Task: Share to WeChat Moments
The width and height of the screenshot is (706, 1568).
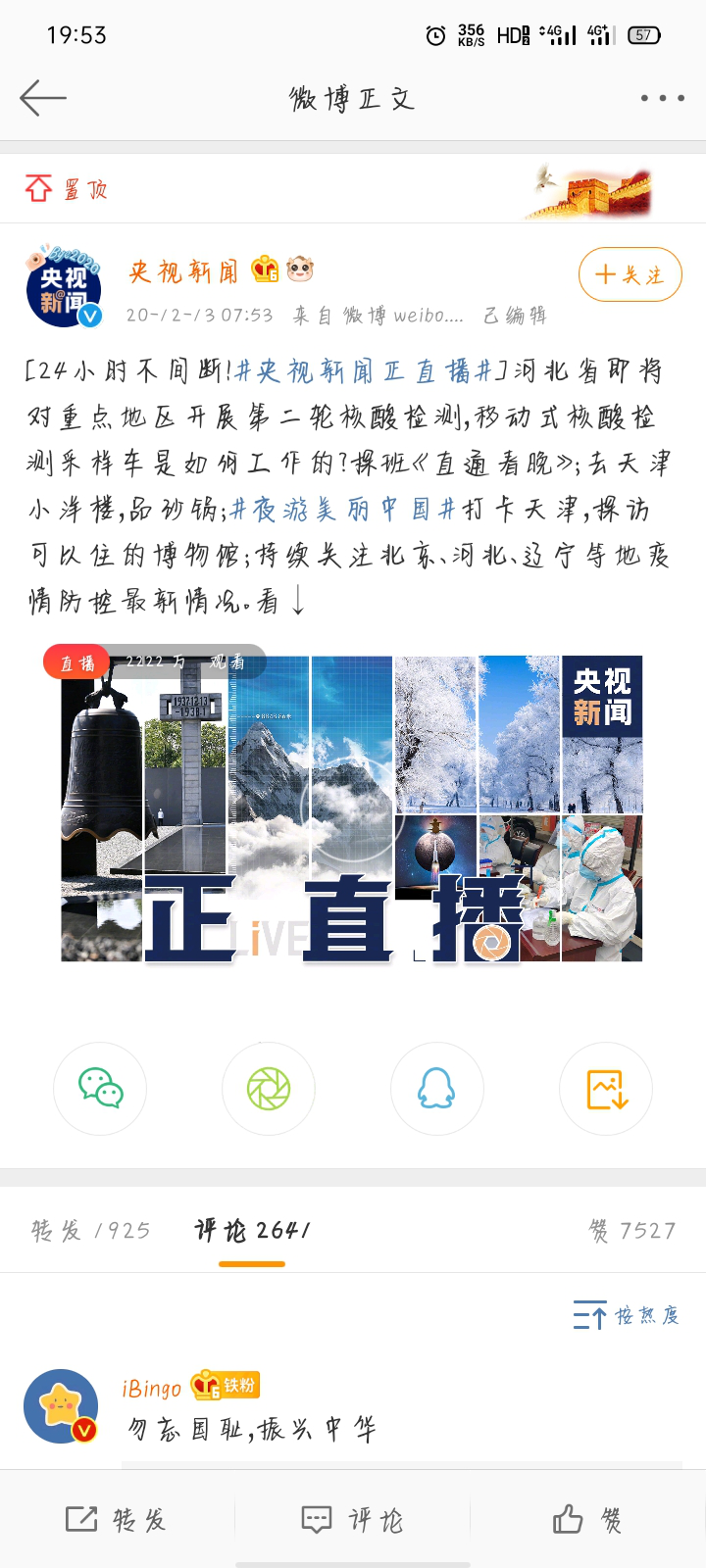Action: click(x=269, y=1089)
